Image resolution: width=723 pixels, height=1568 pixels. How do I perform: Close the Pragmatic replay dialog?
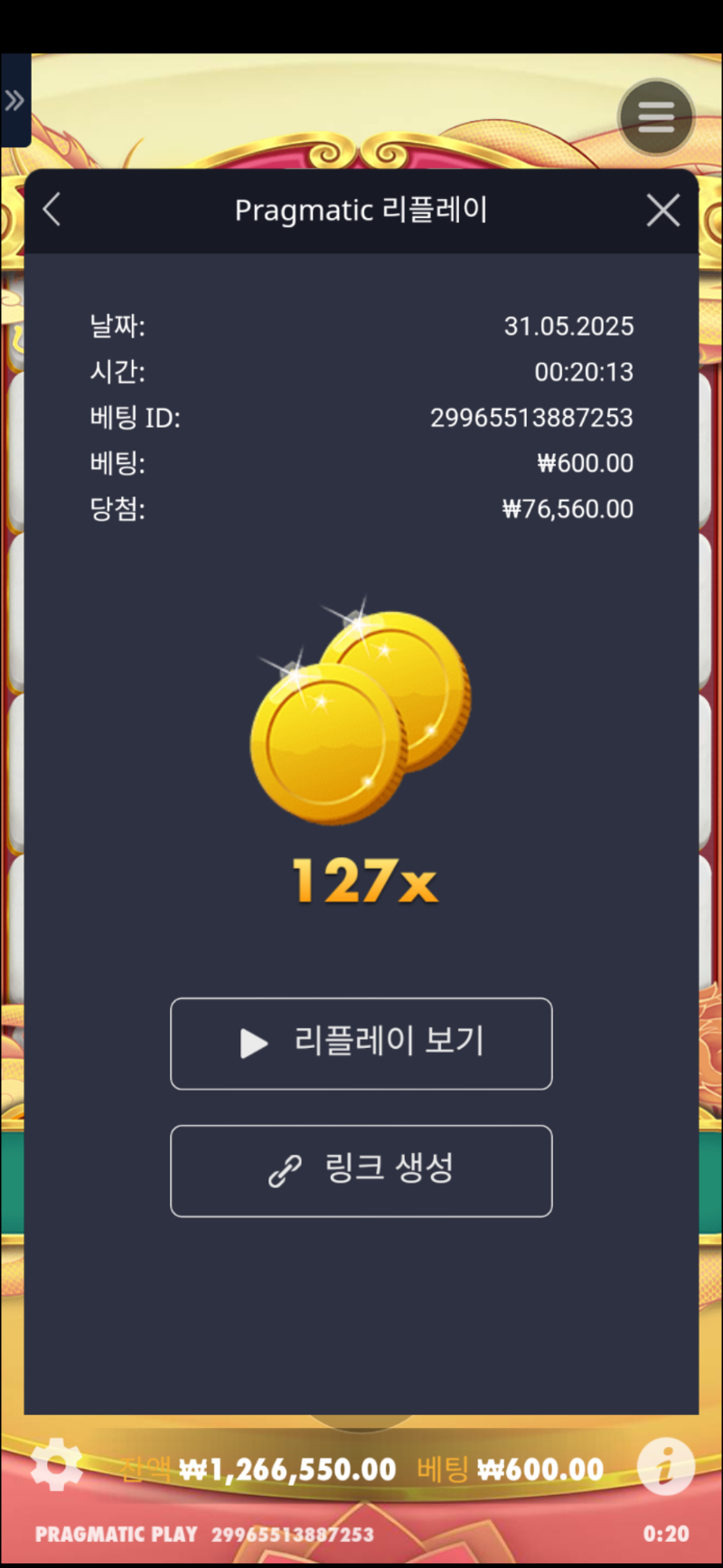click(x=662, y=211)
